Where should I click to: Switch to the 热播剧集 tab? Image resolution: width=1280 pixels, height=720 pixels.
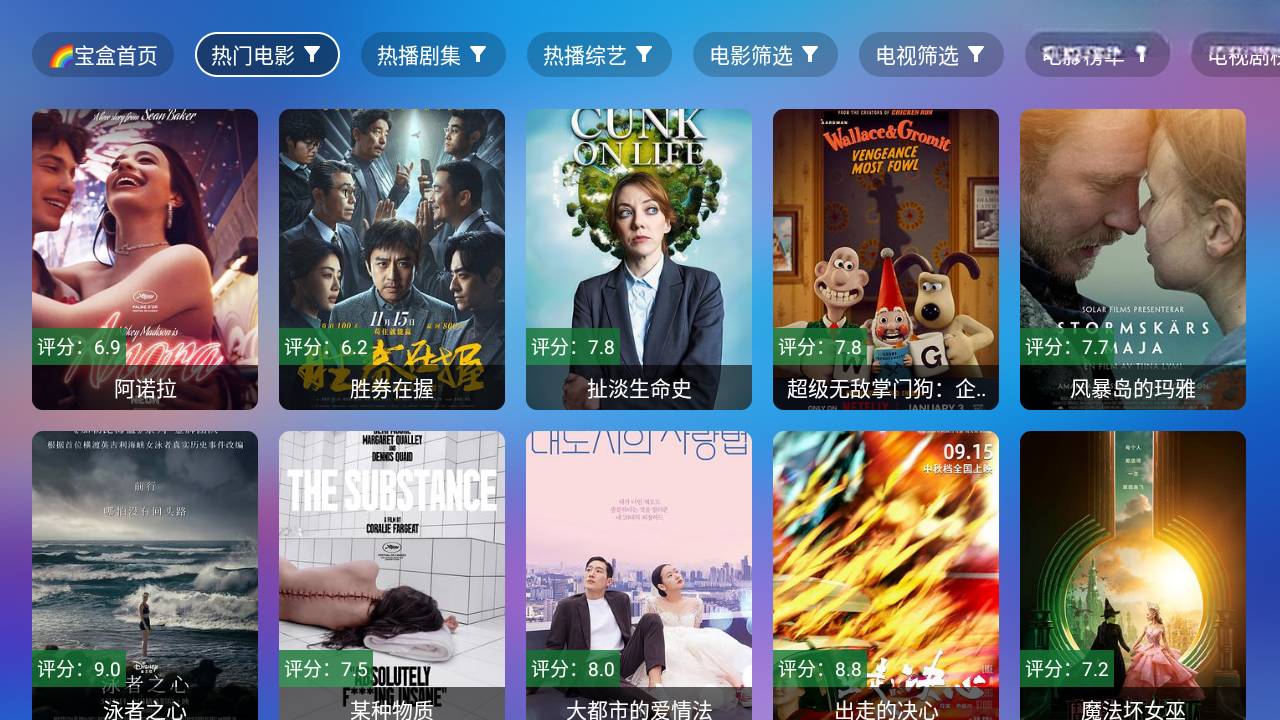click(433, 55)
